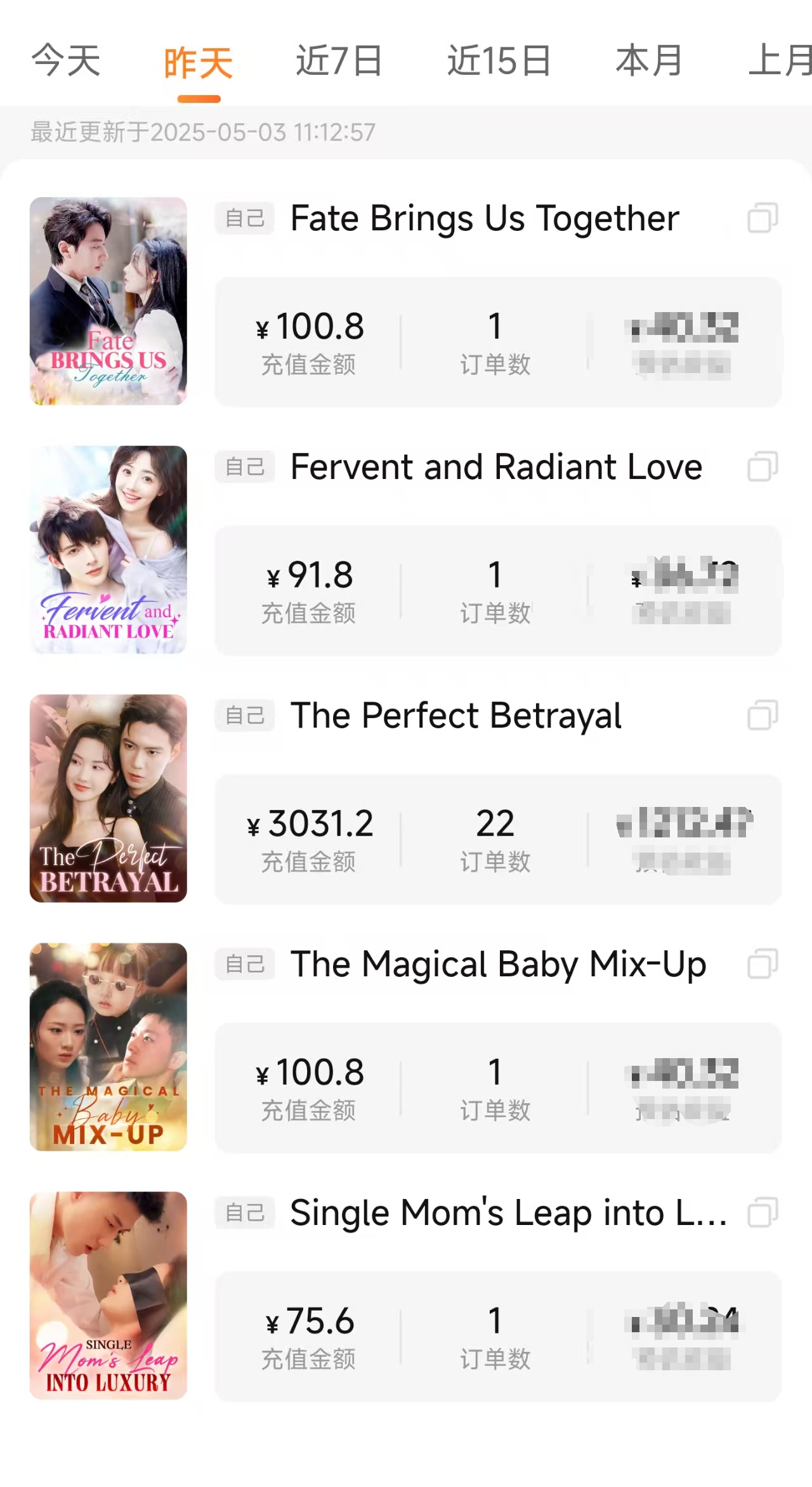Open The Magical Baby Mix-Up poster
This screenshot has height=1487, width=812.
click(x=108, y=1047)
